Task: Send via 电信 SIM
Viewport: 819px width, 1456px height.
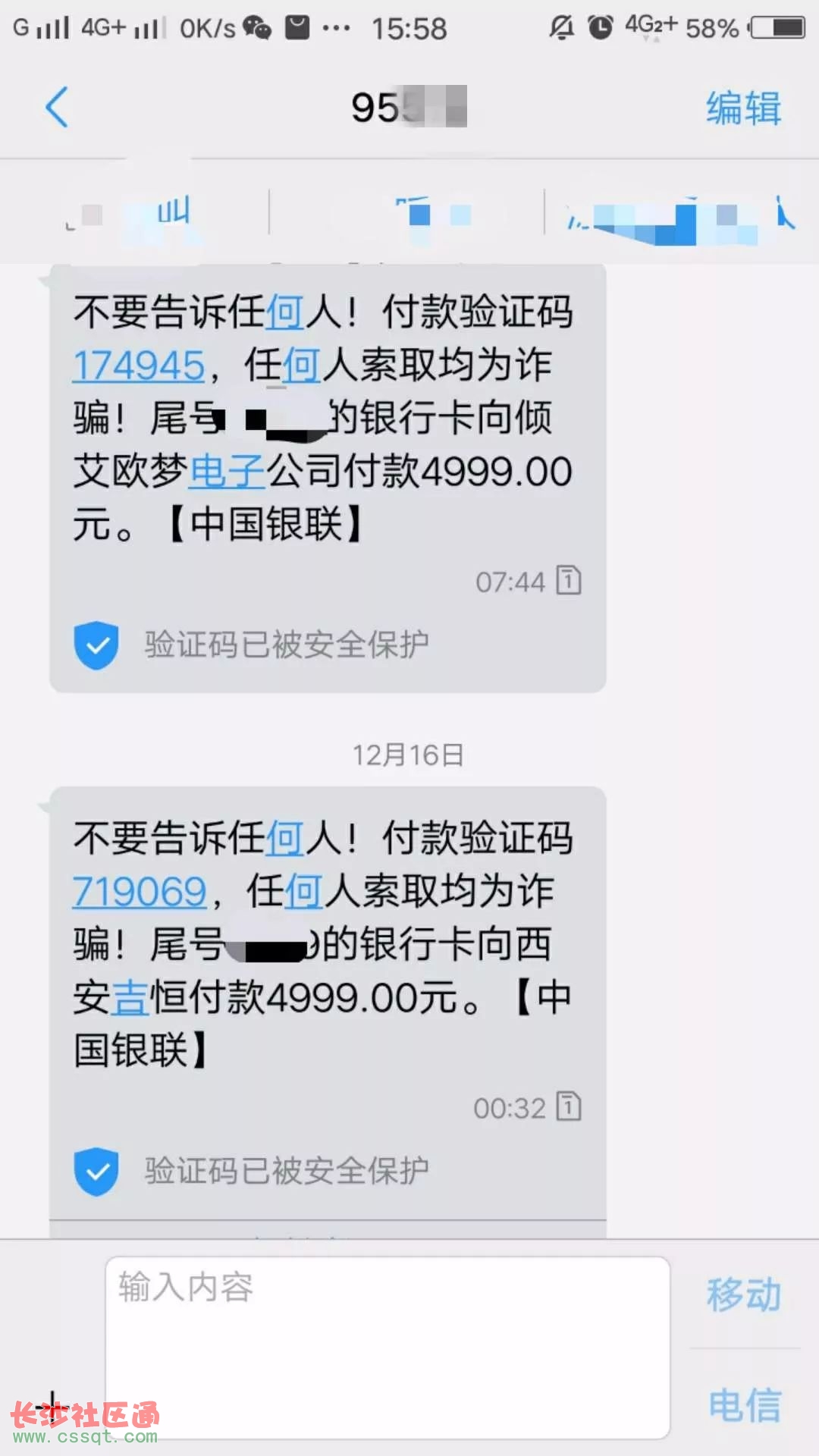Action: point(743,1404)
